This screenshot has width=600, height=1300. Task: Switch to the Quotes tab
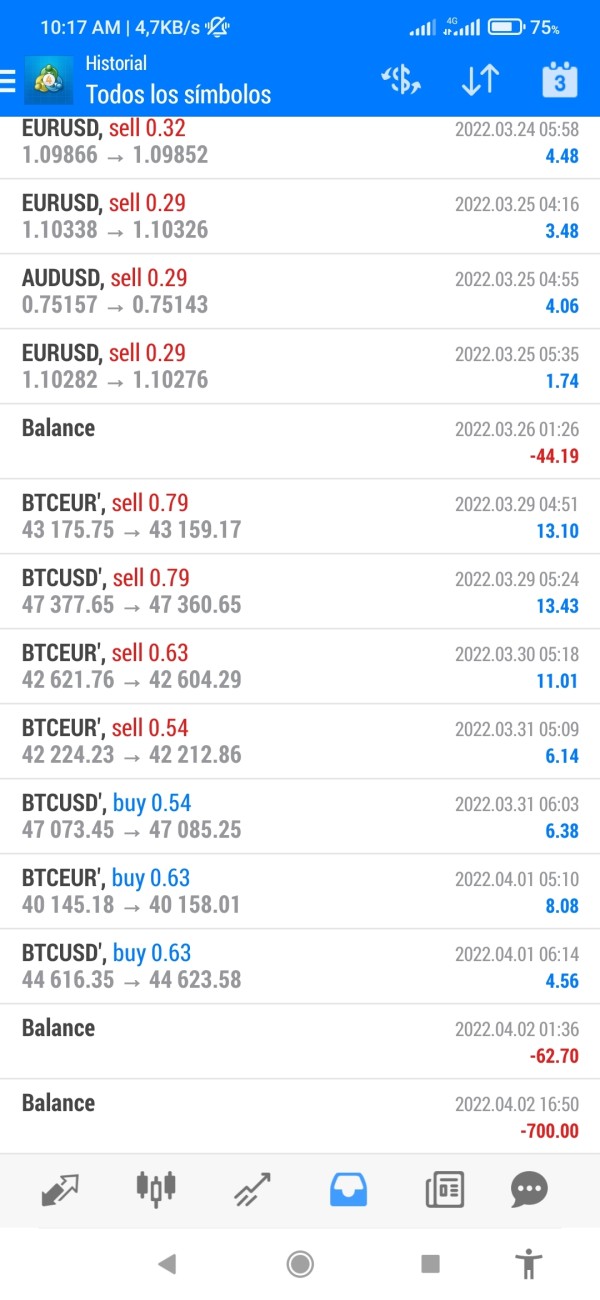tap(60, 1189)
